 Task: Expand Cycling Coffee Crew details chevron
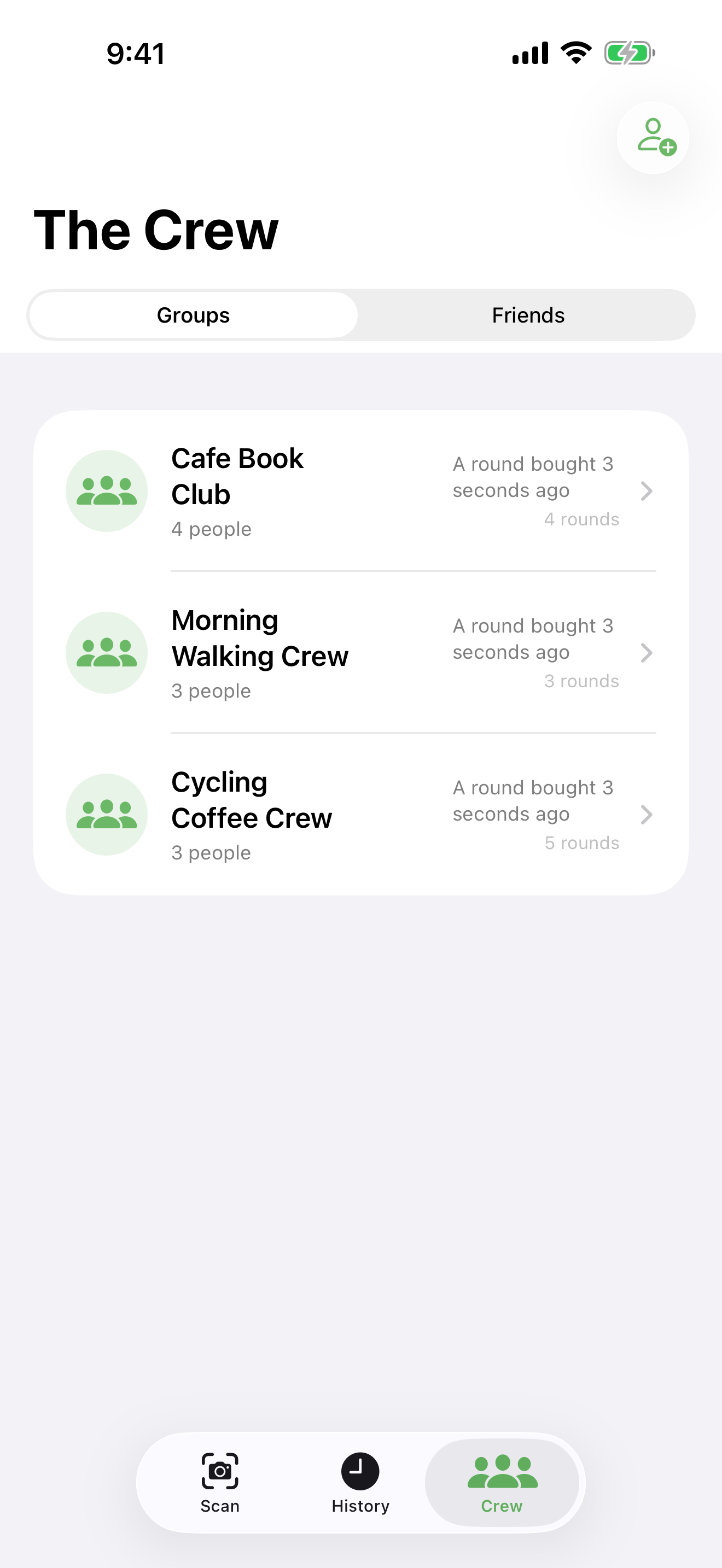(647, 815)
